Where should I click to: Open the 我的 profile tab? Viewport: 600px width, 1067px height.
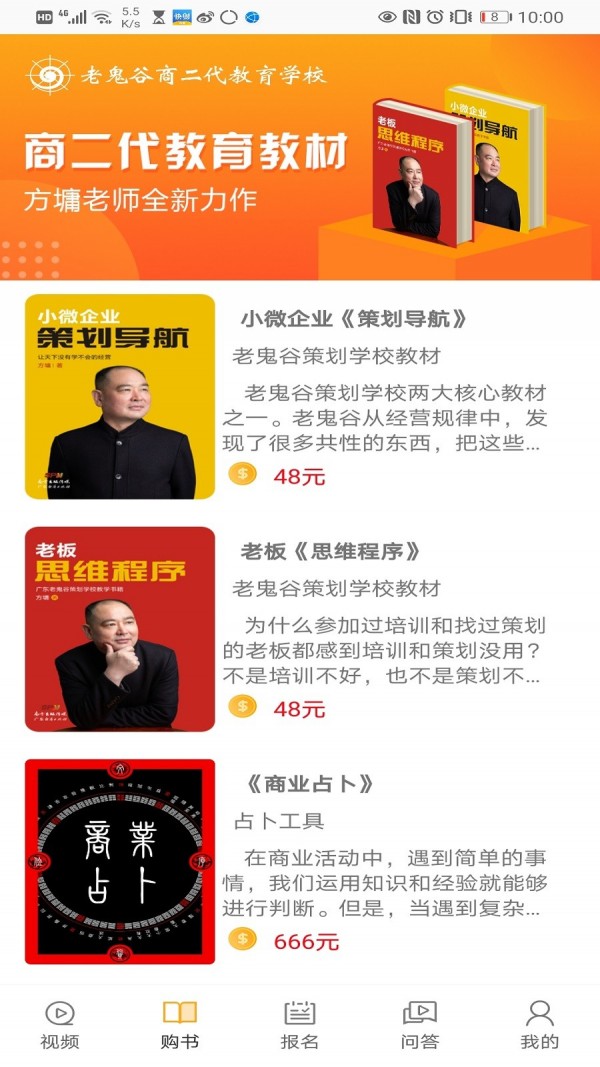[539, 1024]
